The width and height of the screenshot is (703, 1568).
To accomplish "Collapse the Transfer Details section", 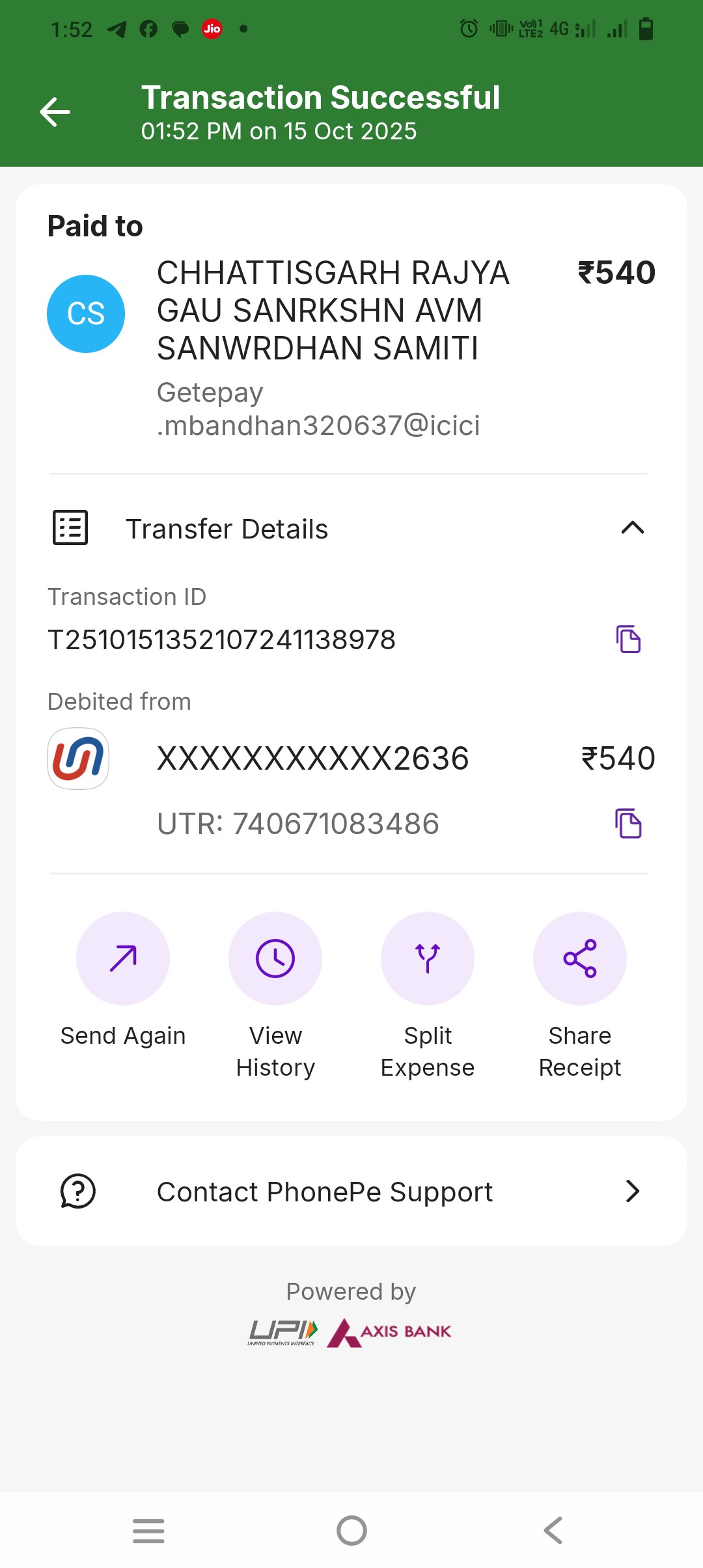I will 632,528.
